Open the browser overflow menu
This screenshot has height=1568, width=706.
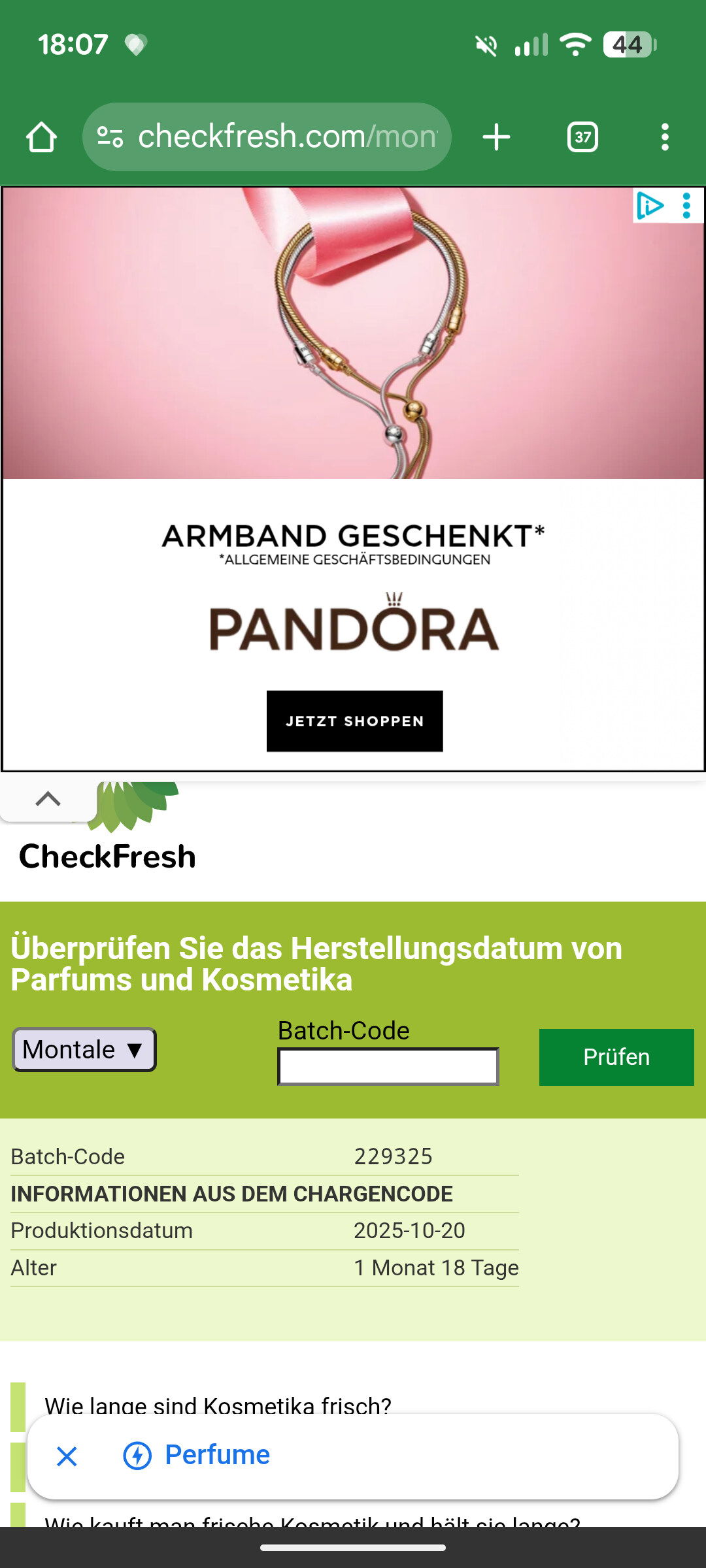(665, 137)
